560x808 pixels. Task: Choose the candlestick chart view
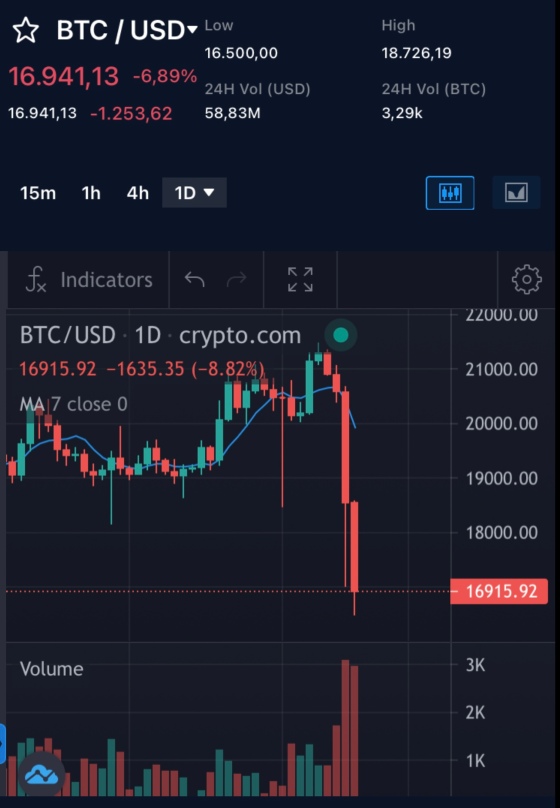coord(450,193)
